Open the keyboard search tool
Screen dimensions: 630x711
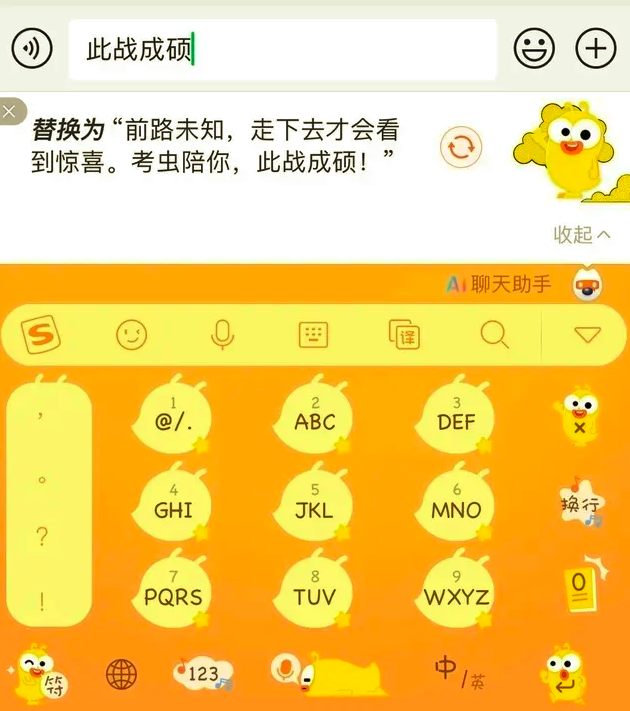(x=494, y=335)
